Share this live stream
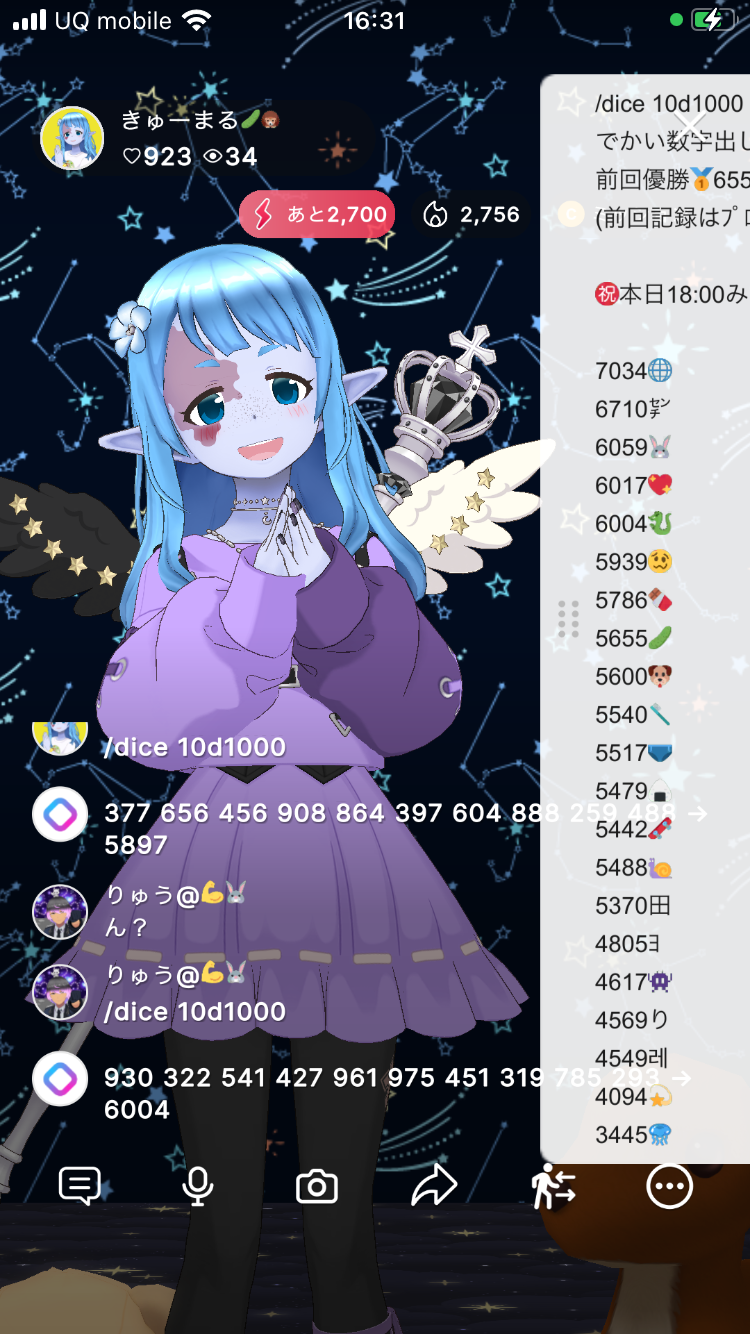 tap(434, 1186)
